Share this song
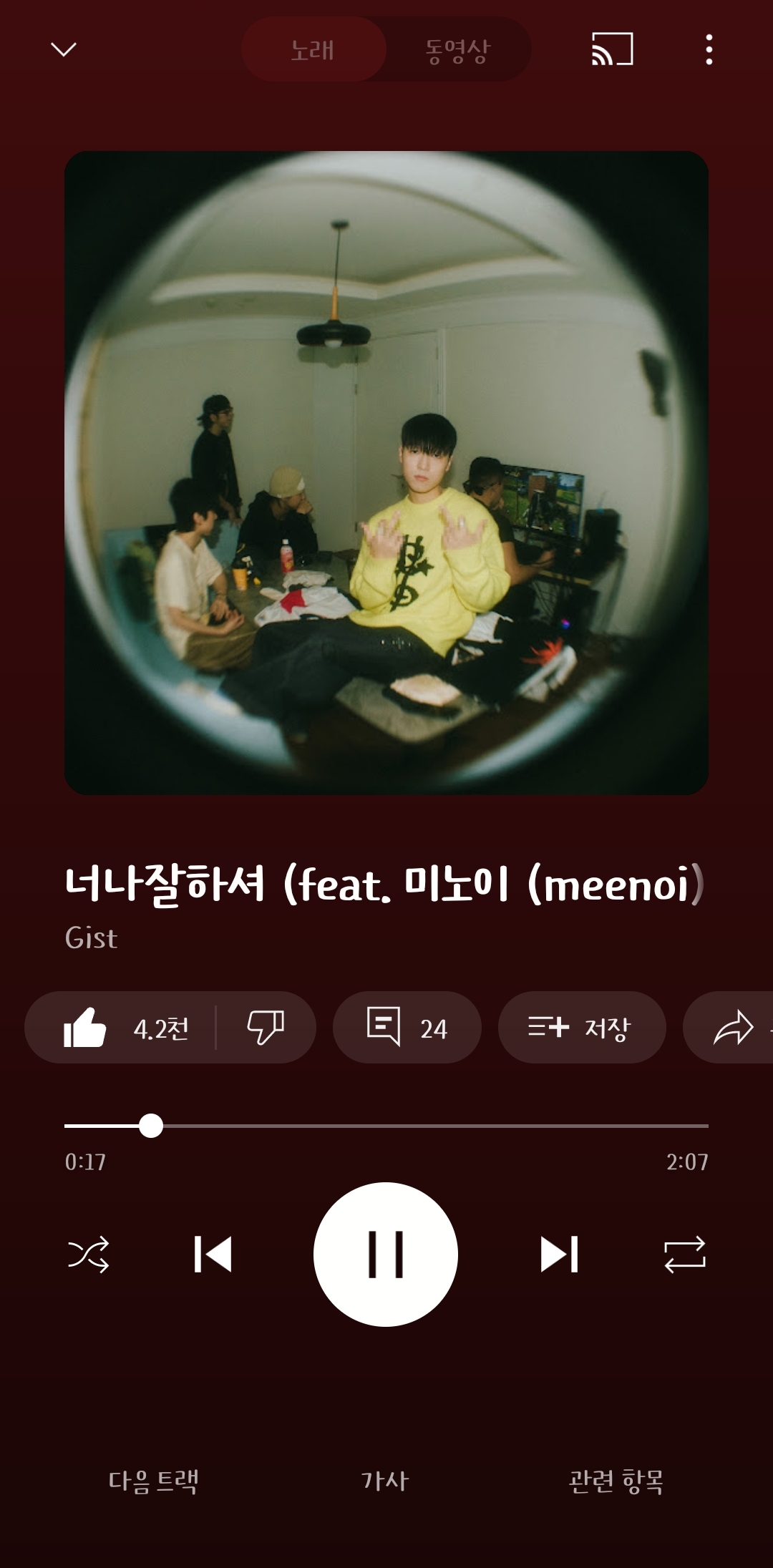Viewport: 773px width, 1568px height. 734,1028
